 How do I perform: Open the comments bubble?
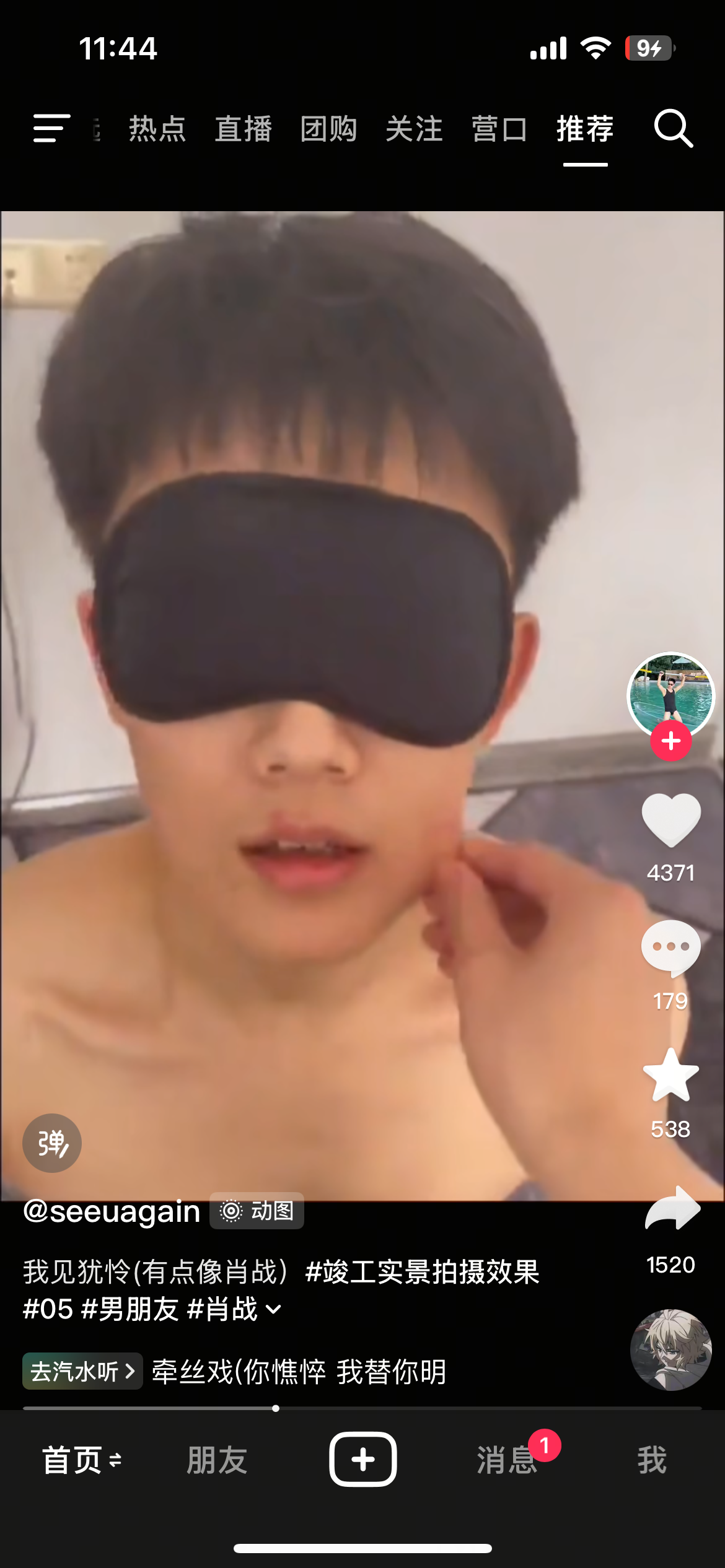click(670, 947)
